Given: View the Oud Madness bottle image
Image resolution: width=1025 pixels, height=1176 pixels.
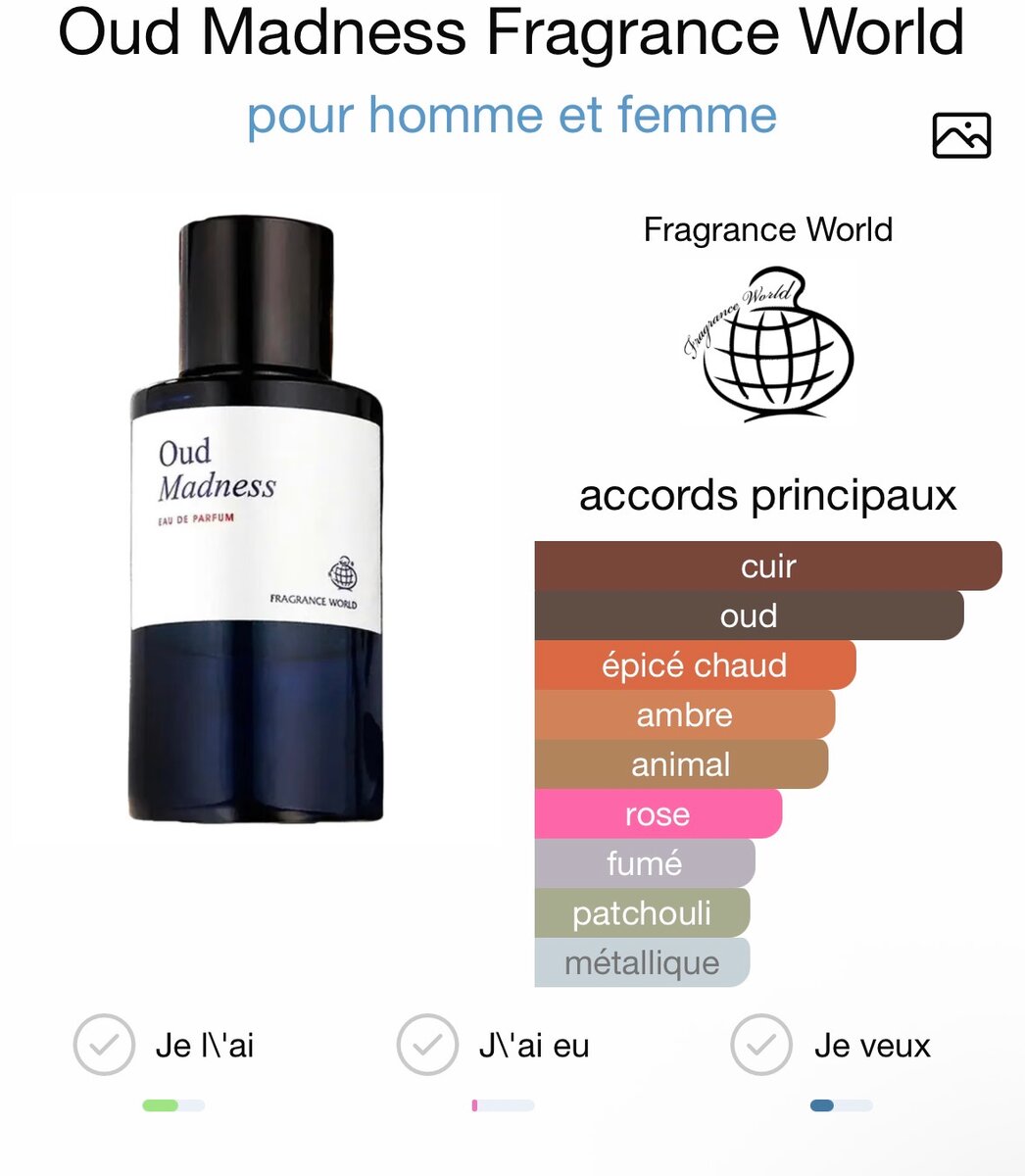Looking at the screenshot, I should pos(257,519).
